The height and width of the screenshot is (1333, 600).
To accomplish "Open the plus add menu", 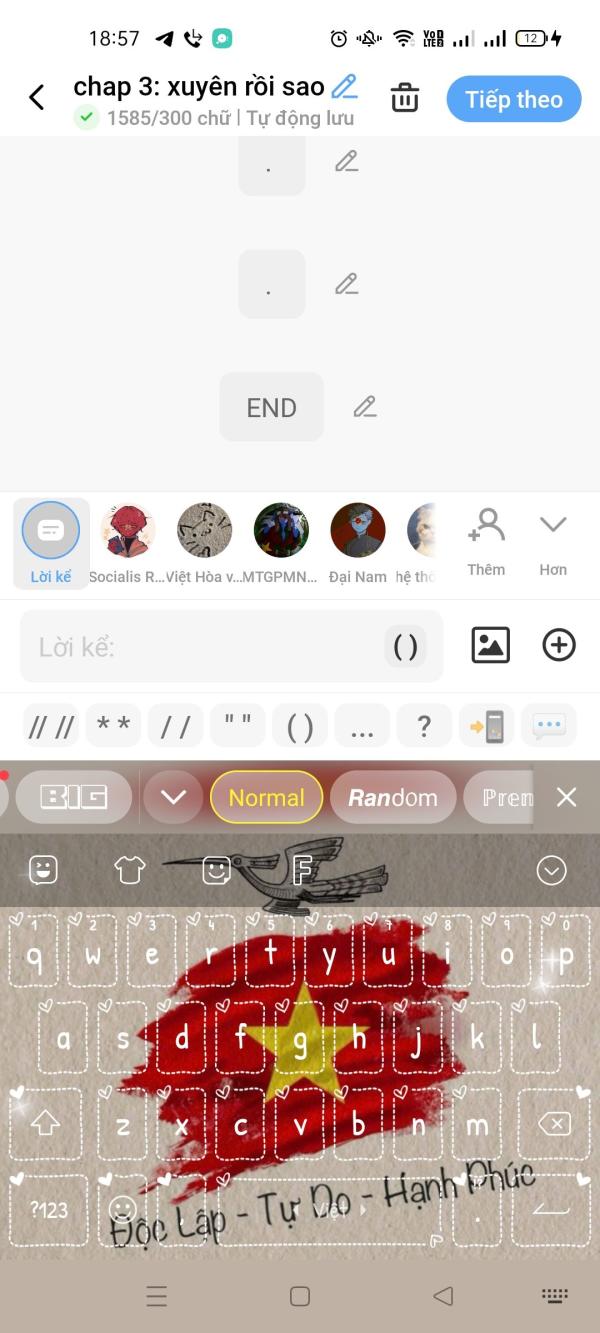I will [x=558, y=646].
